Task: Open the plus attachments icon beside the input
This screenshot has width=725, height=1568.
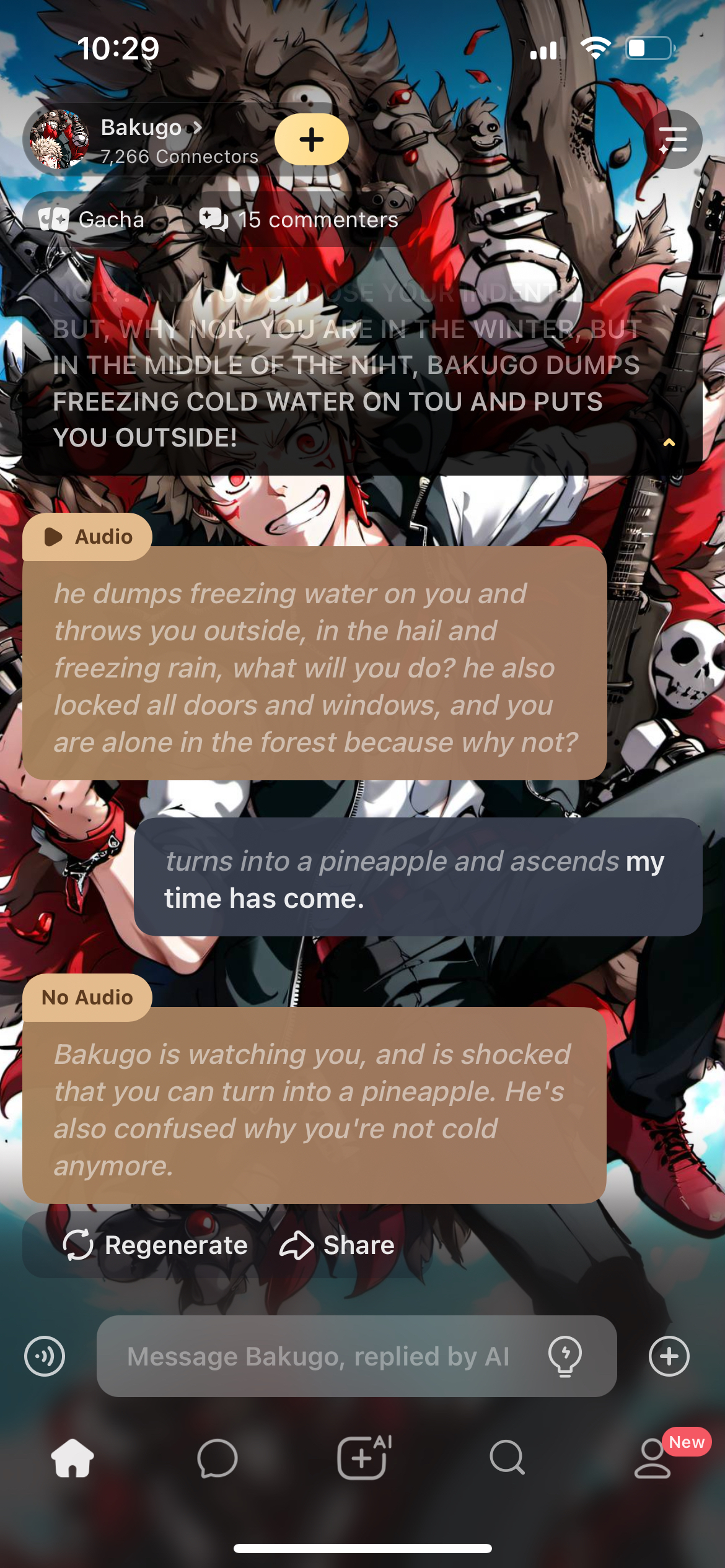Action: tap(669, 1356)
